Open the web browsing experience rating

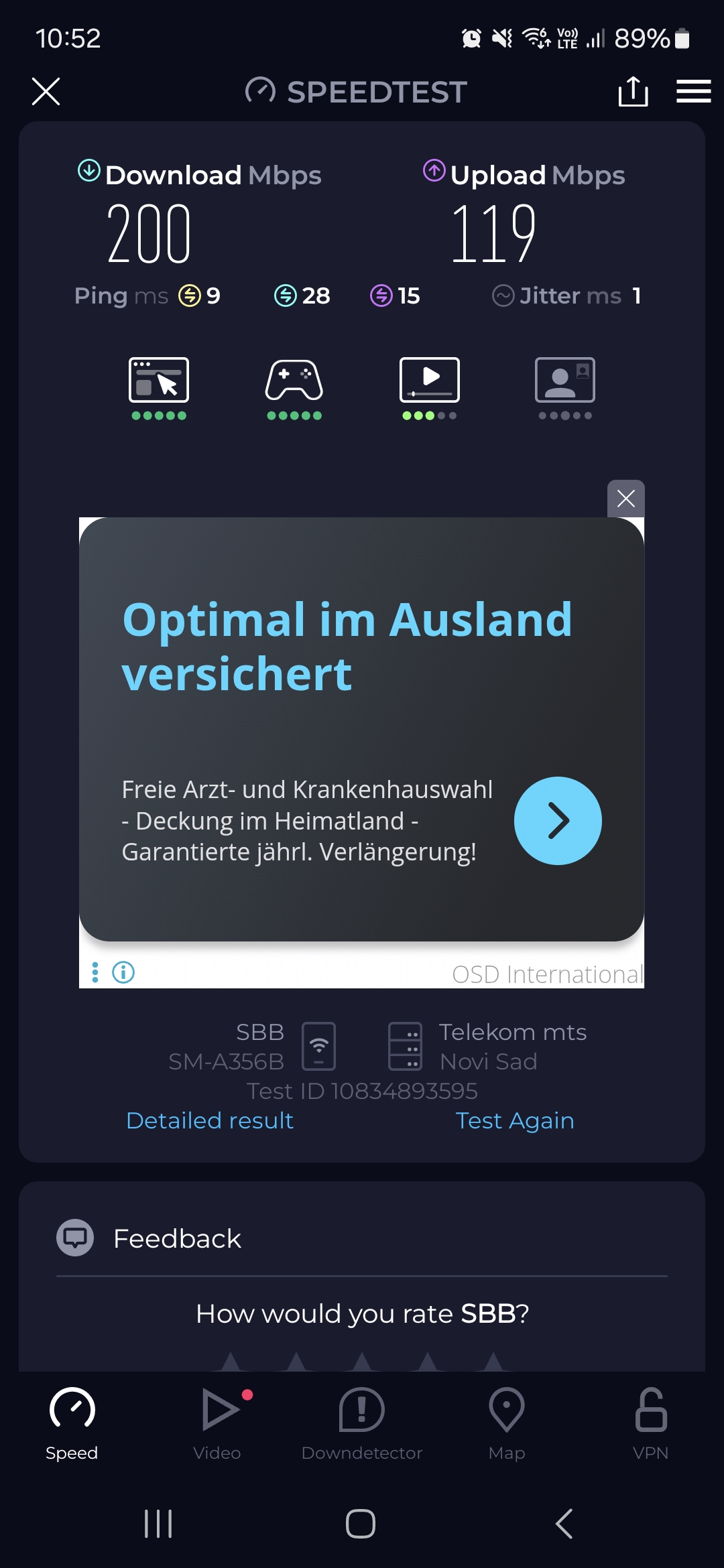pos(159,387)
